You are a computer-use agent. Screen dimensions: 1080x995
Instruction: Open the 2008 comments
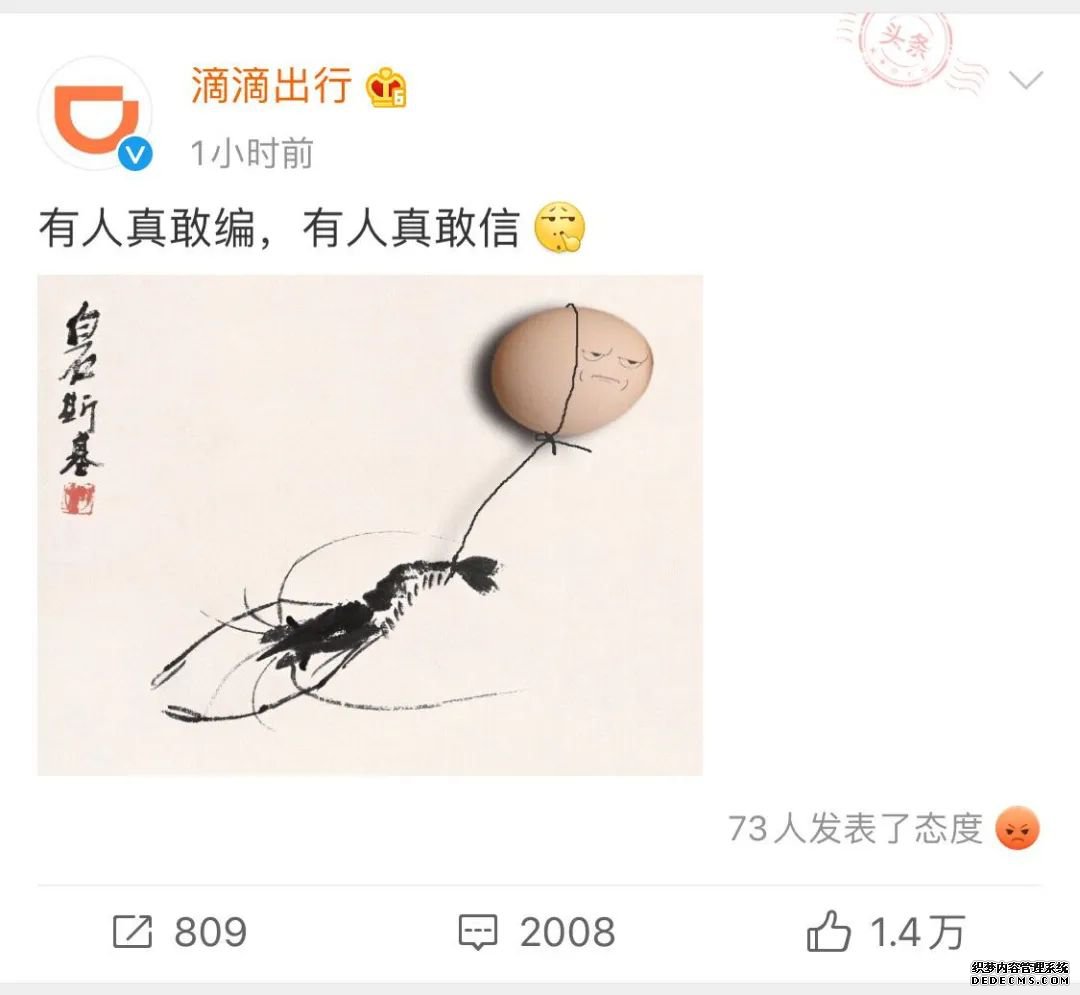pos(536,933)
